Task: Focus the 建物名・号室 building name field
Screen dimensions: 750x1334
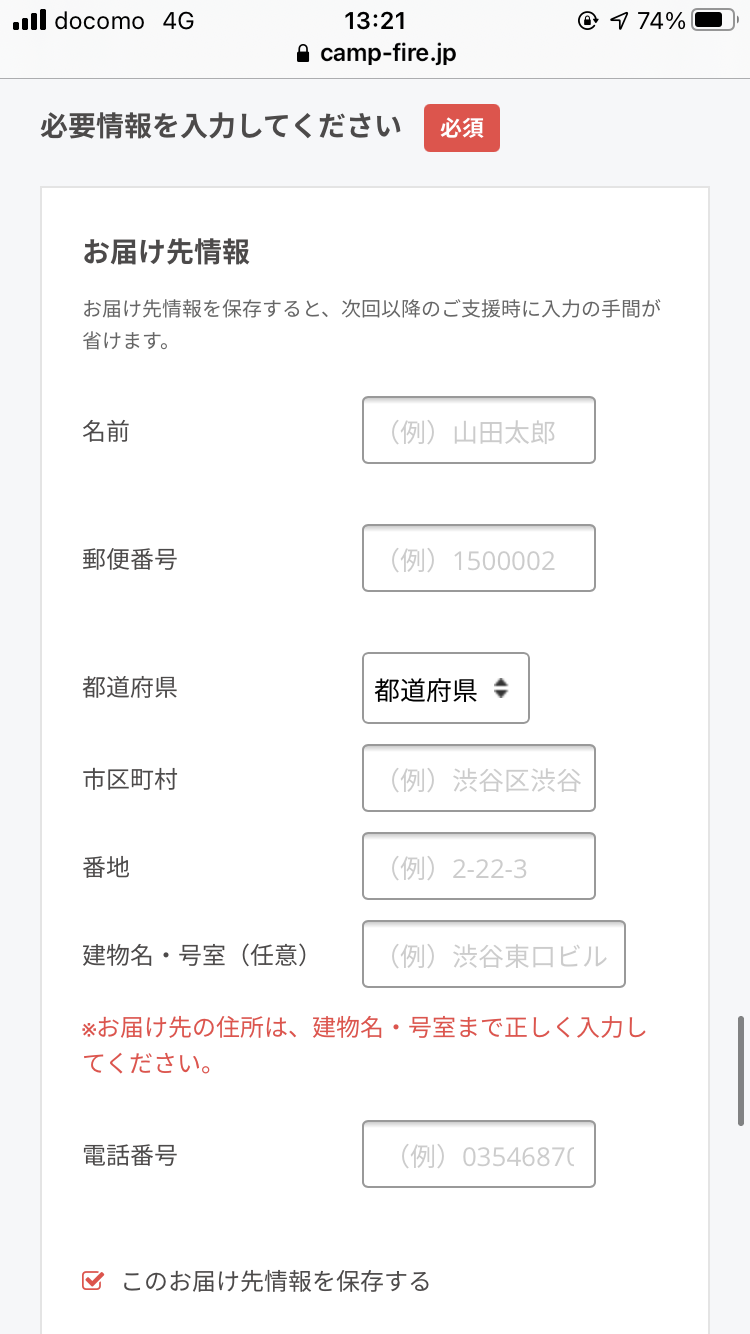Action: point(494,954)
